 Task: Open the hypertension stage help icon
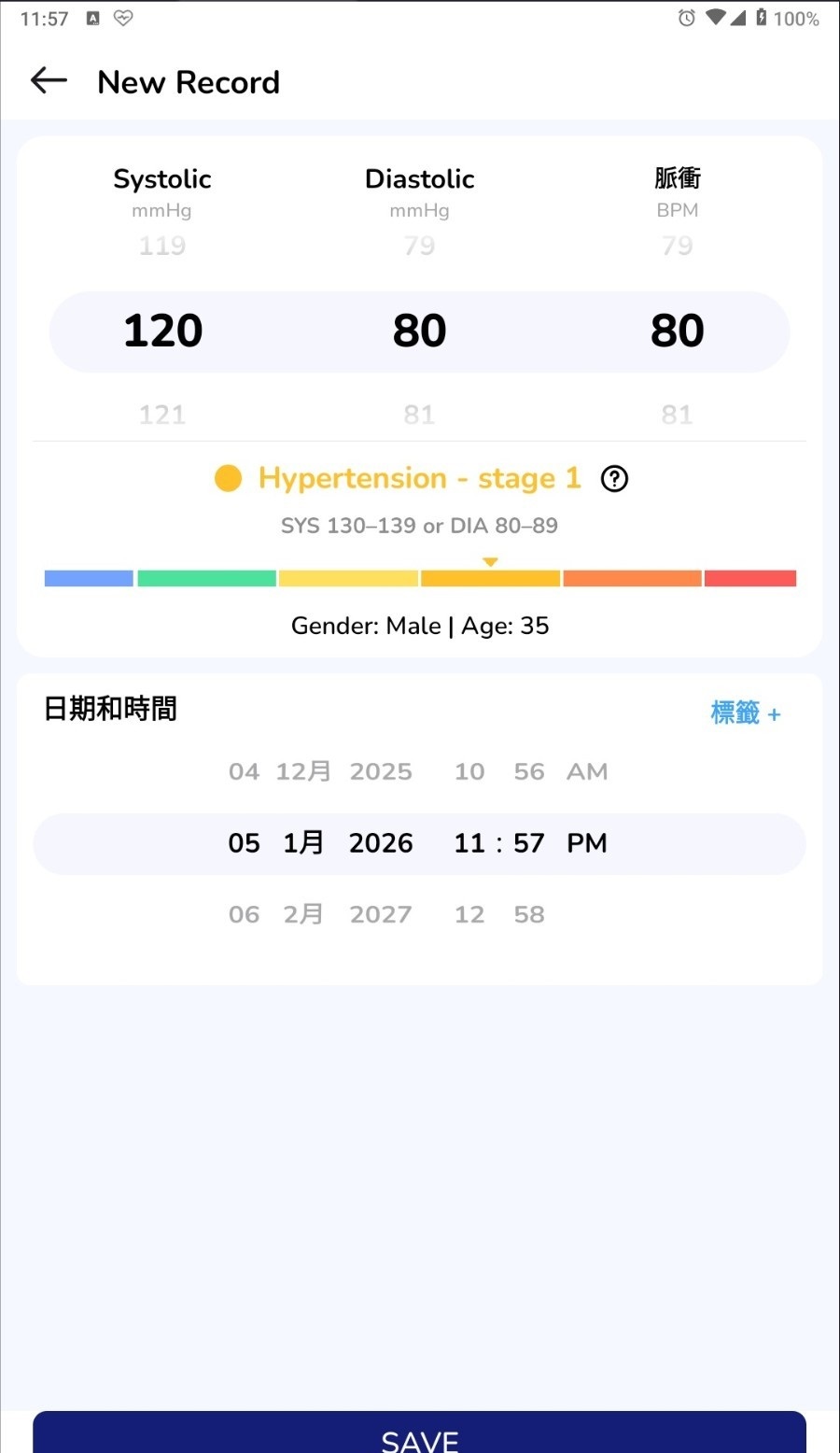coord(614,479)
